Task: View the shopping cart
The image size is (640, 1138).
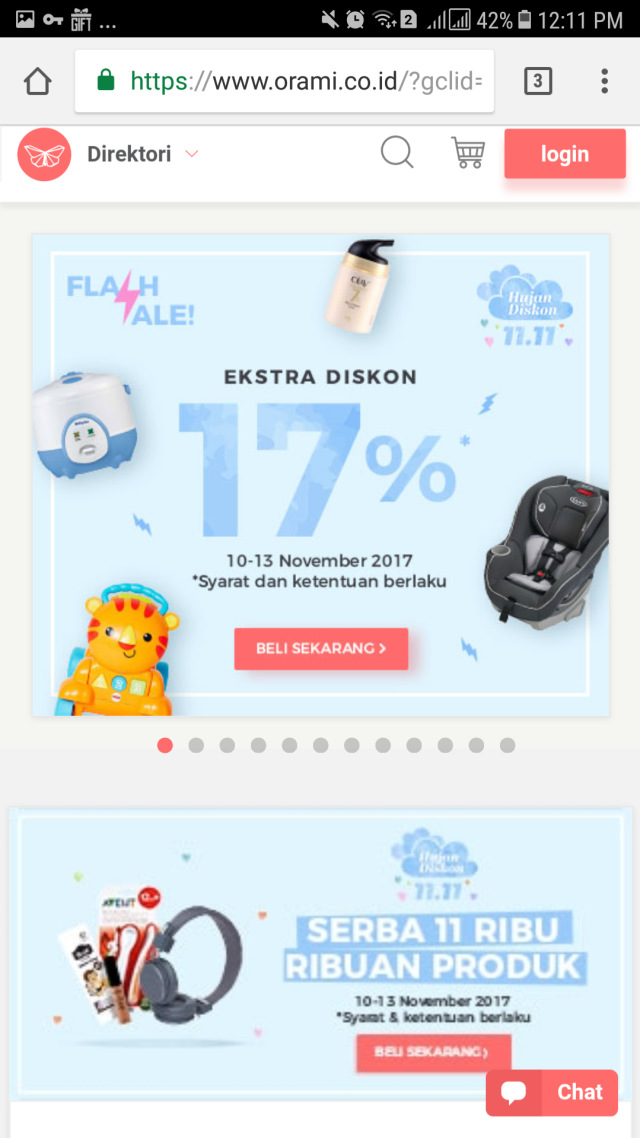Action: [468, 153]
